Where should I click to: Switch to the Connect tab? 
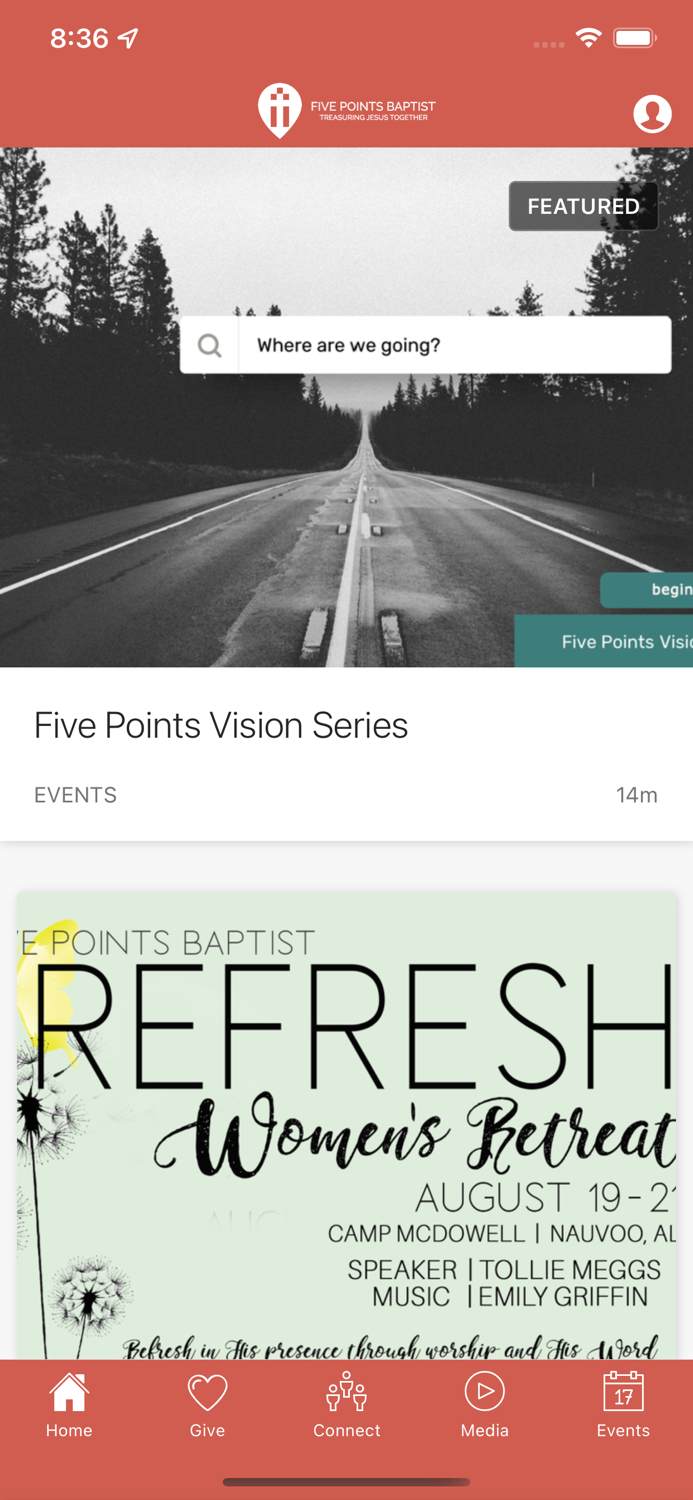tap(346, 1405)
